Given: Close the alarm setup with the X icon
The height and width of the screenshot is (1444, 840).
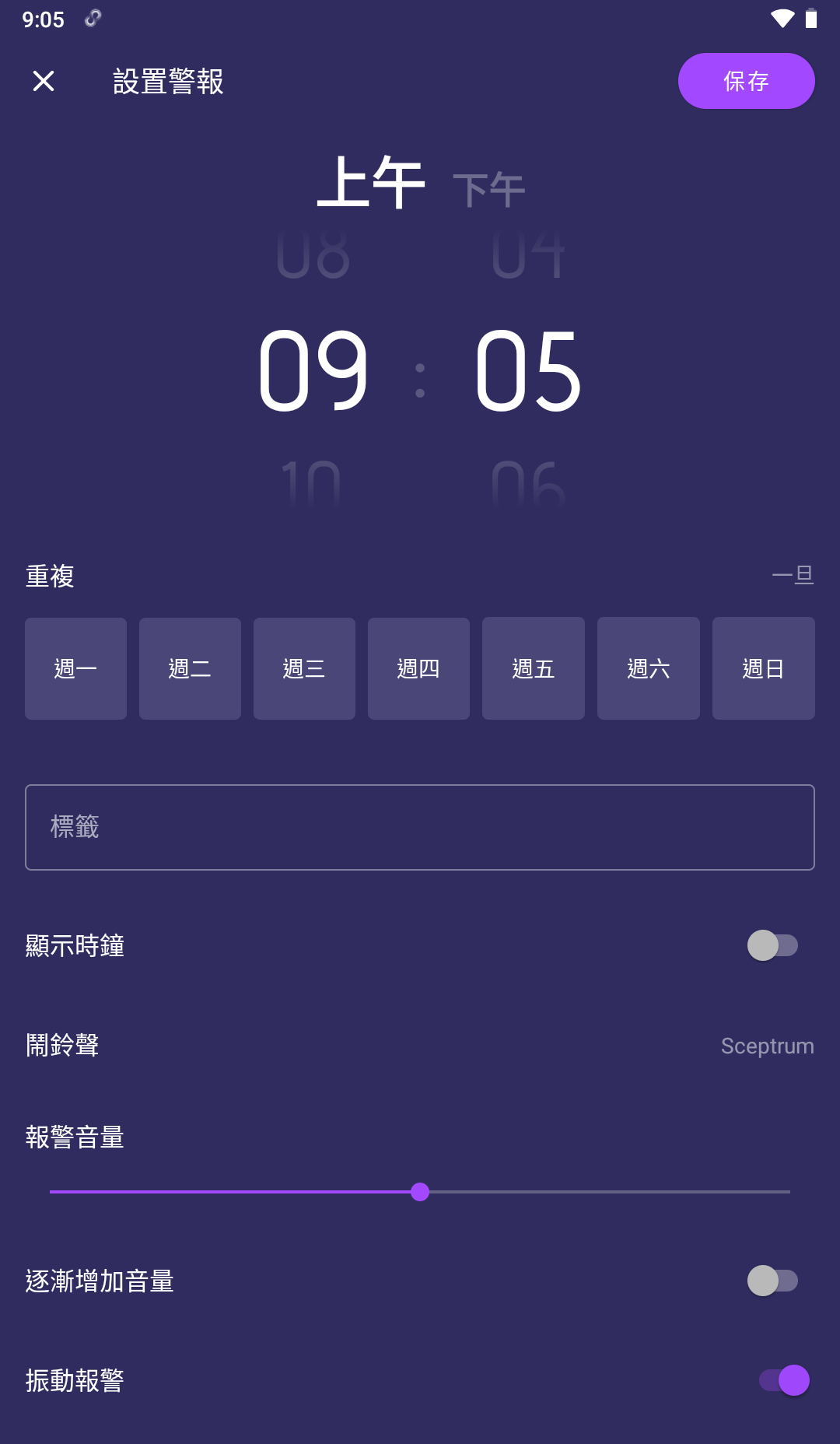Looking at the screenshot, I should pos(43,80).
